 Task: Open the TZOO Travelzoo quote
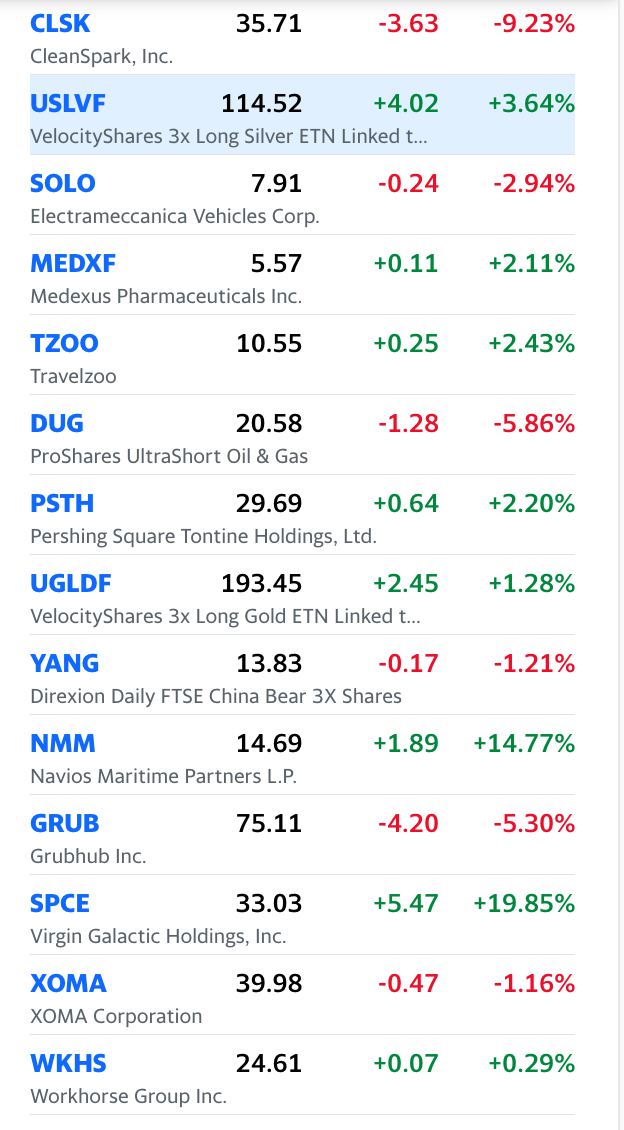(x=302, y=355)
